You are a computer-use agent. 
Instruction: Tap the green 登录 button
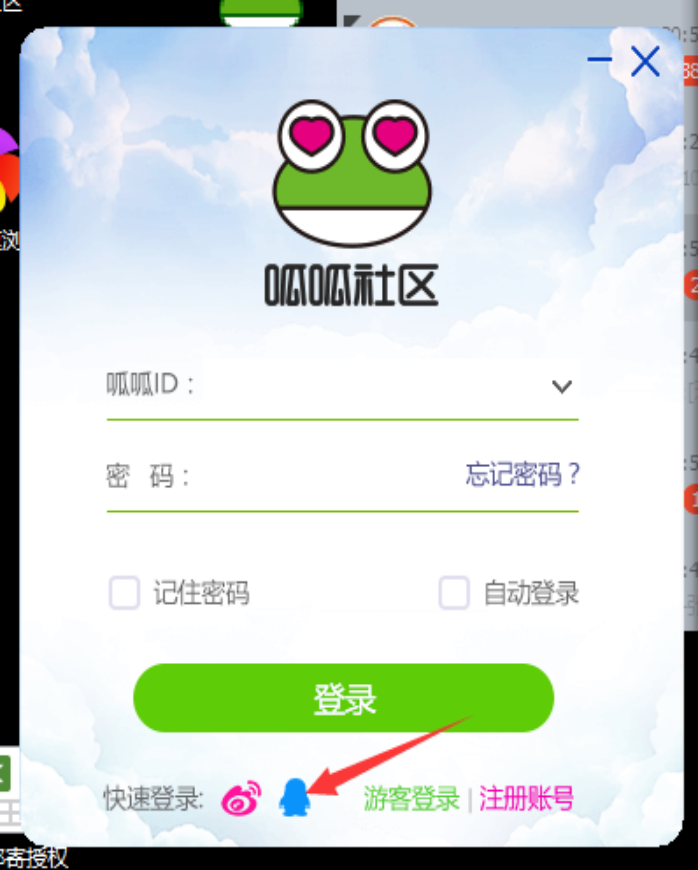pos(343,698)
